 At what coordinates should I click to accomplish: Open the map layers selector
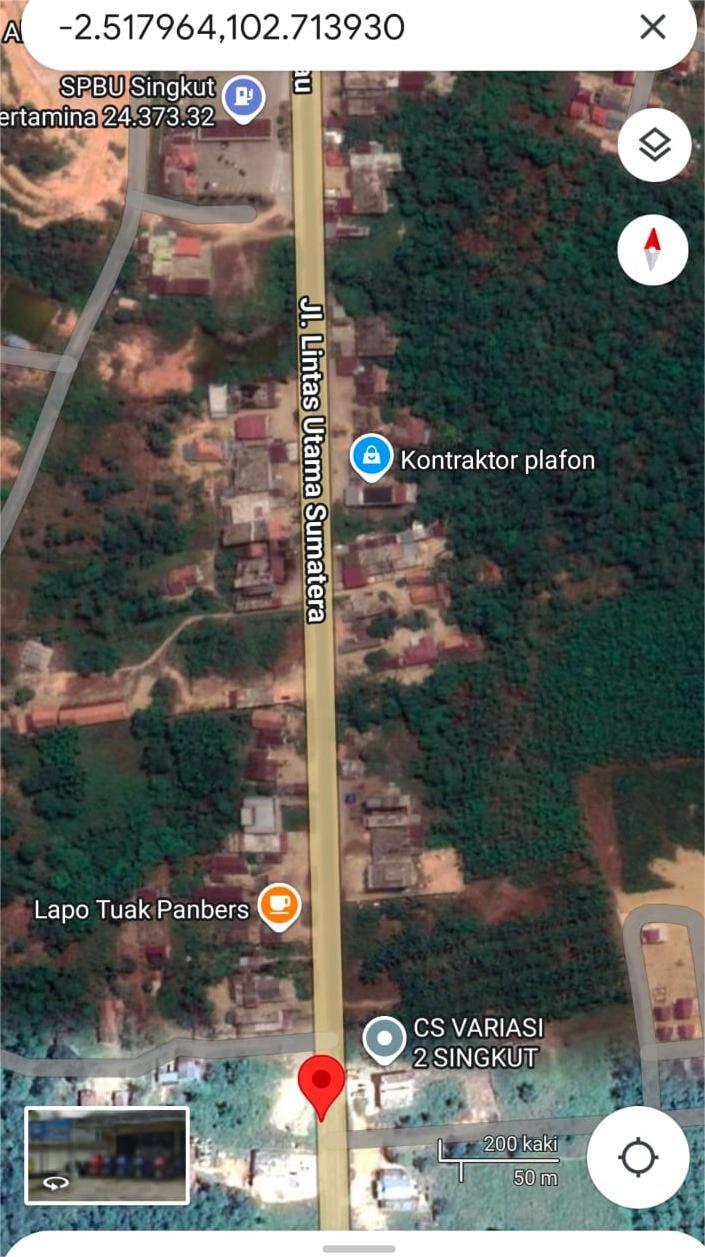tap(653, 146)
